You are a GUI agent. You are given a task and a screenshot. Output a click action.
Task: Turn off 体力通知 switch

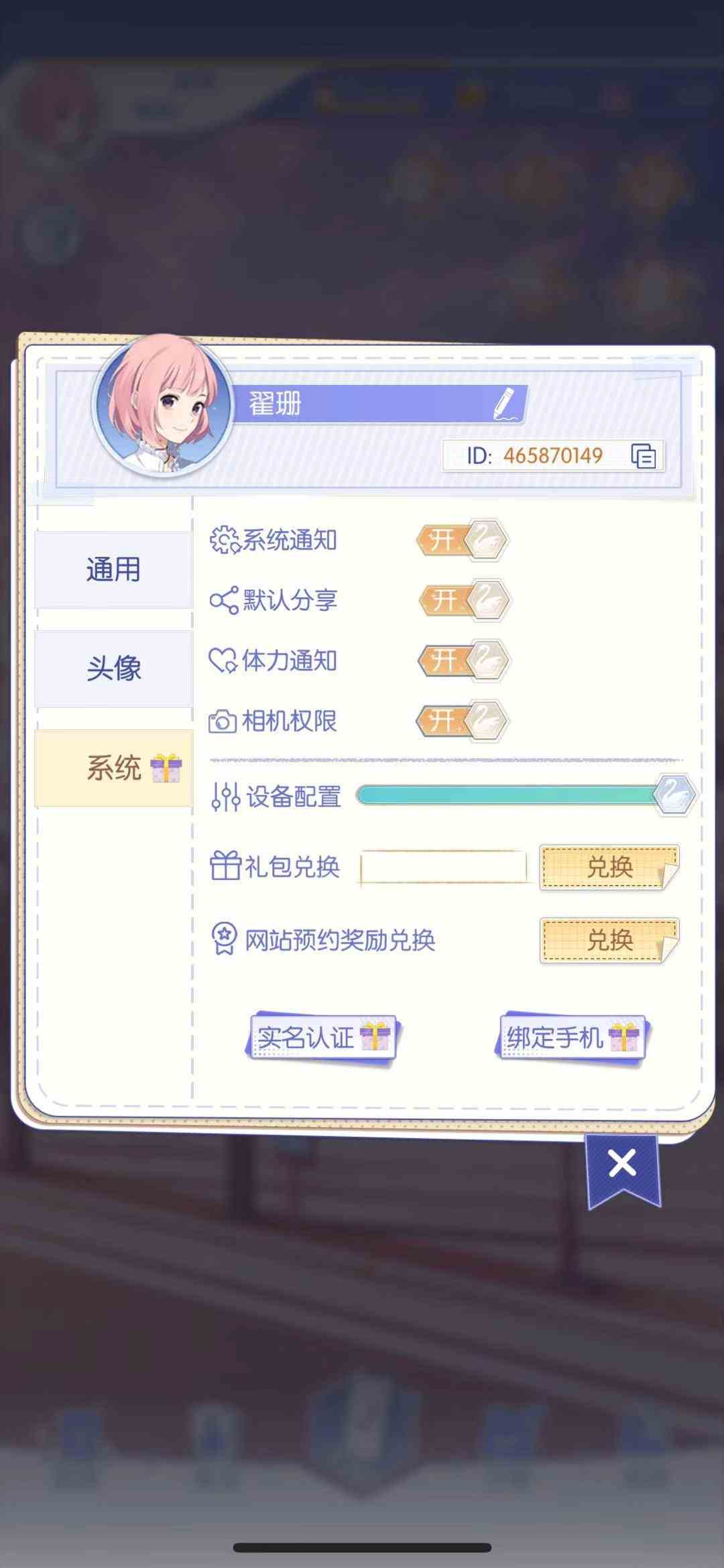[463, 660]
